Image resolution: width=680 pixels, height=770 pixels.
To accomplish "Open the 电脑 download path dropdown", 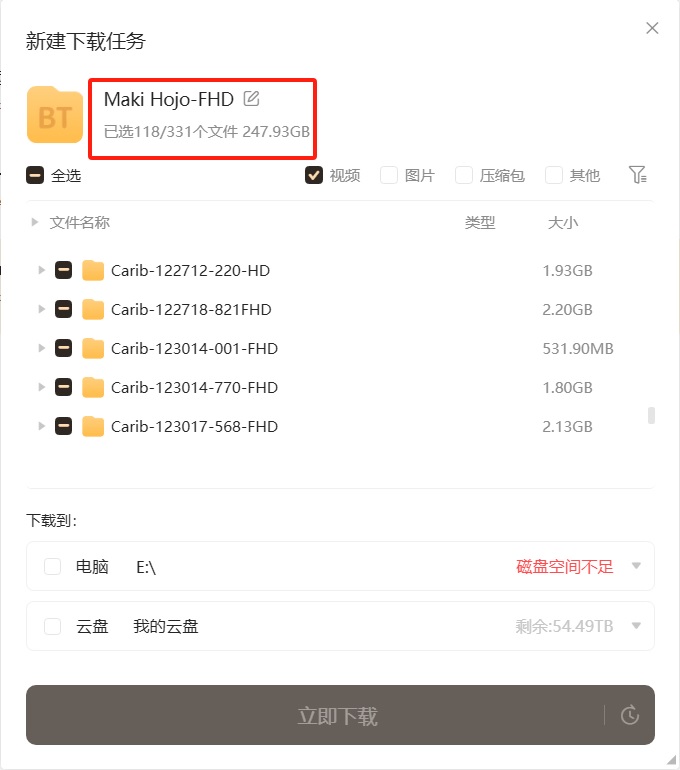I will tap(636, 567).
